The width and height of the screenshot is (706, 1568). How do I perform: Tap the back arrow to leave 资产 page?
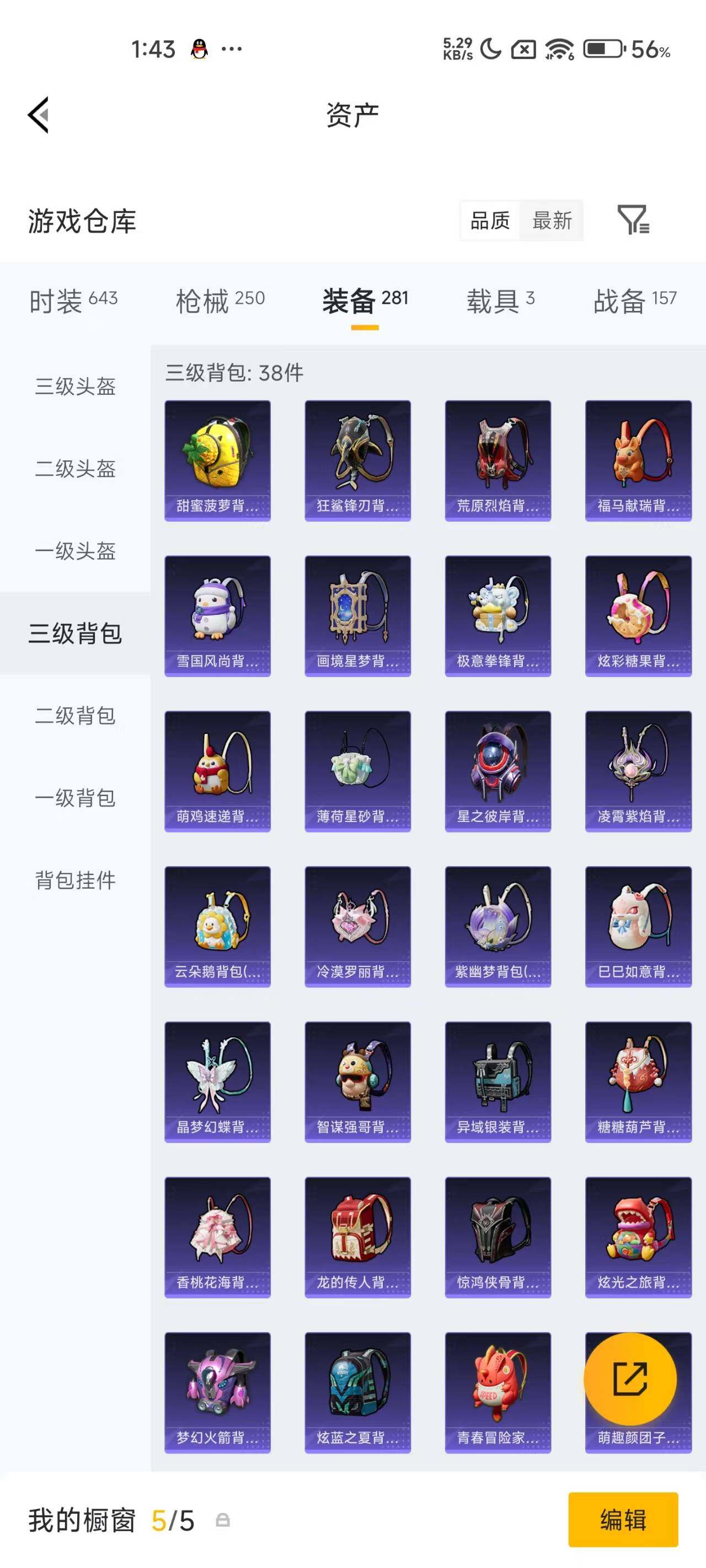39,116
